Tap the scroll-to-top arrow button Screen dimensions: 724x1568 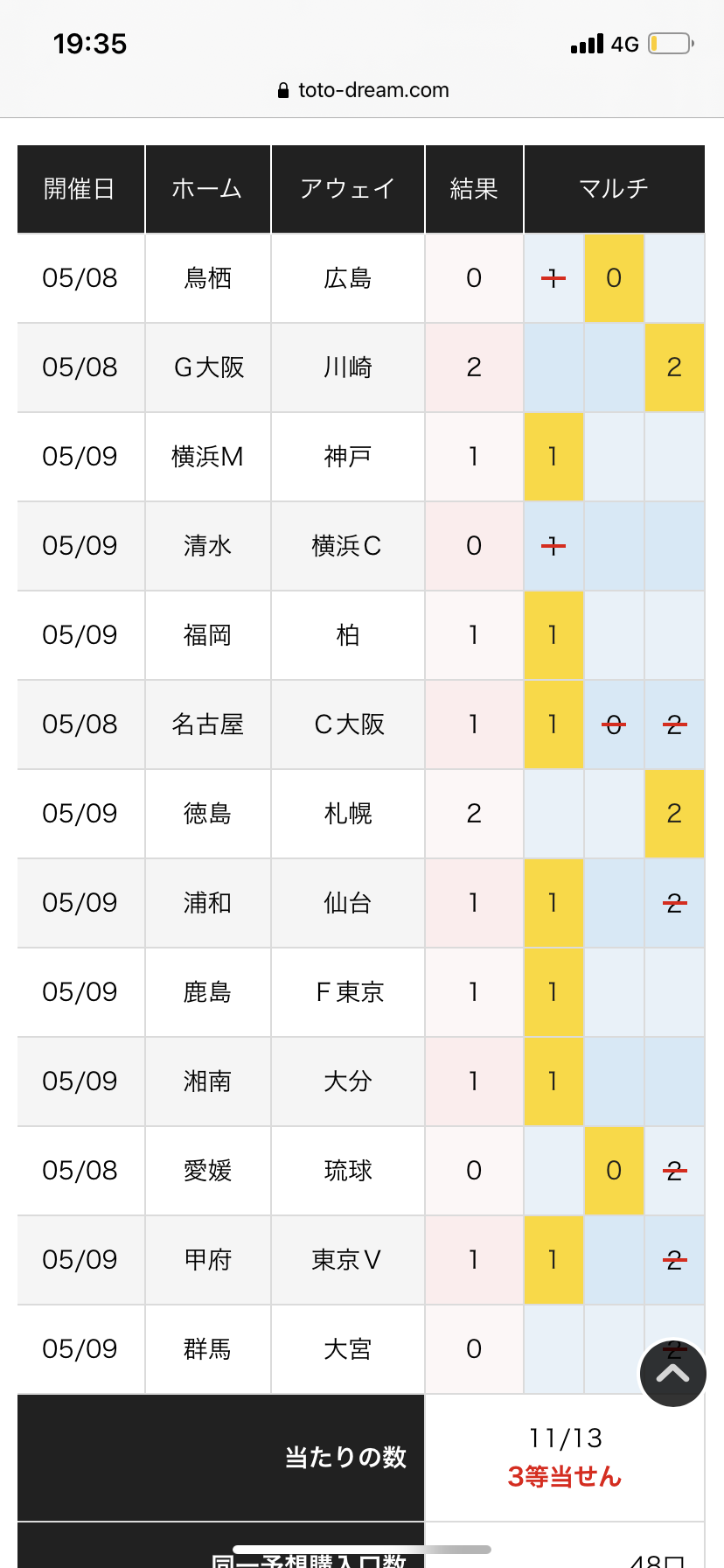[x=672, y=1373]
